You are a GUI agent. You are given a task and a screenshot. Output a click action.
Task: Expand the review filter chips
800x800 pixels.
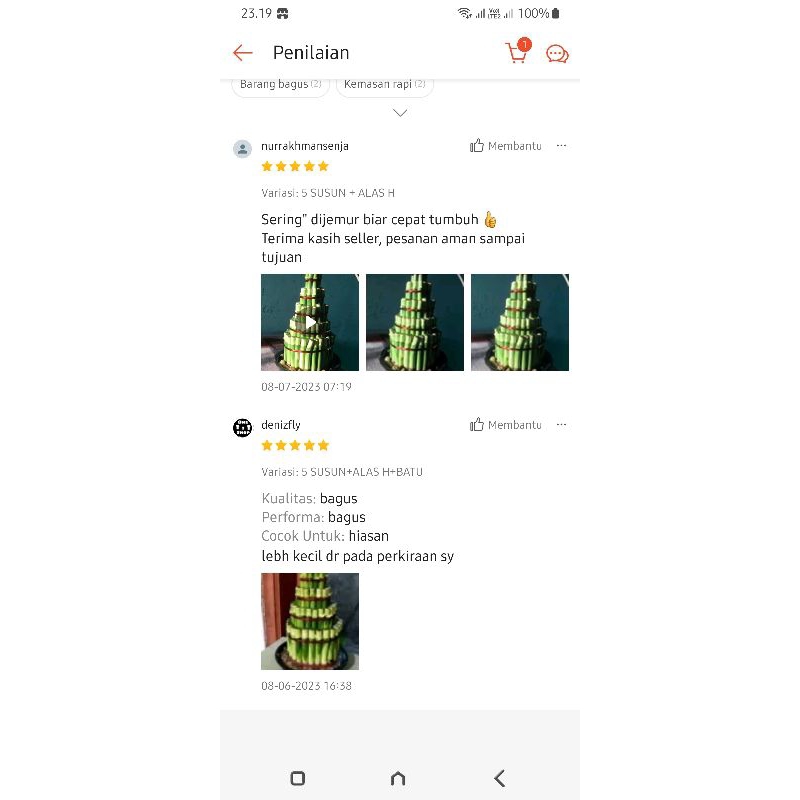click(x=400, y=113)
